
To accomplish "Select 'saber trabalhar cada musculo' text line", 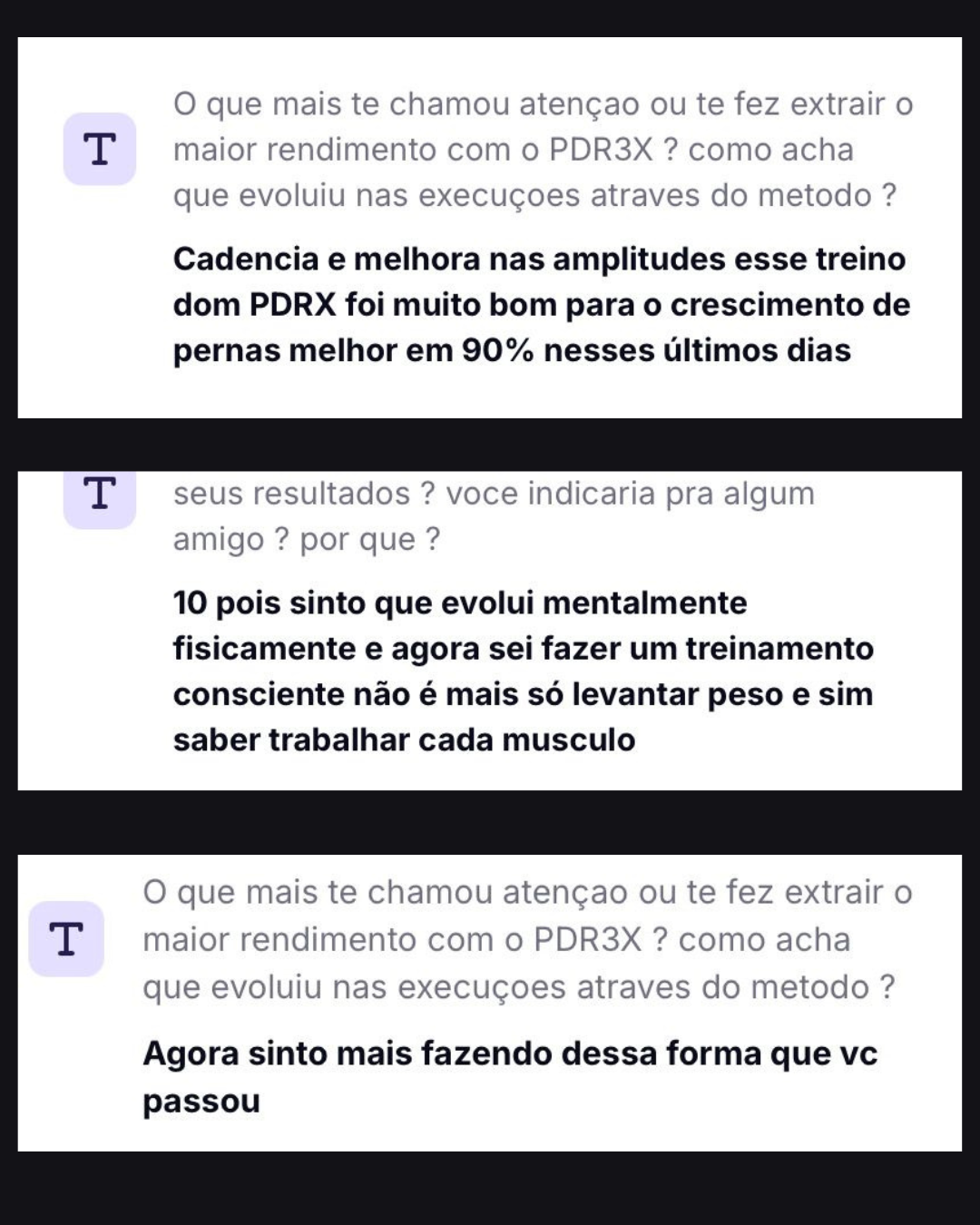I will pyautogui.click(x=404, y=740).
